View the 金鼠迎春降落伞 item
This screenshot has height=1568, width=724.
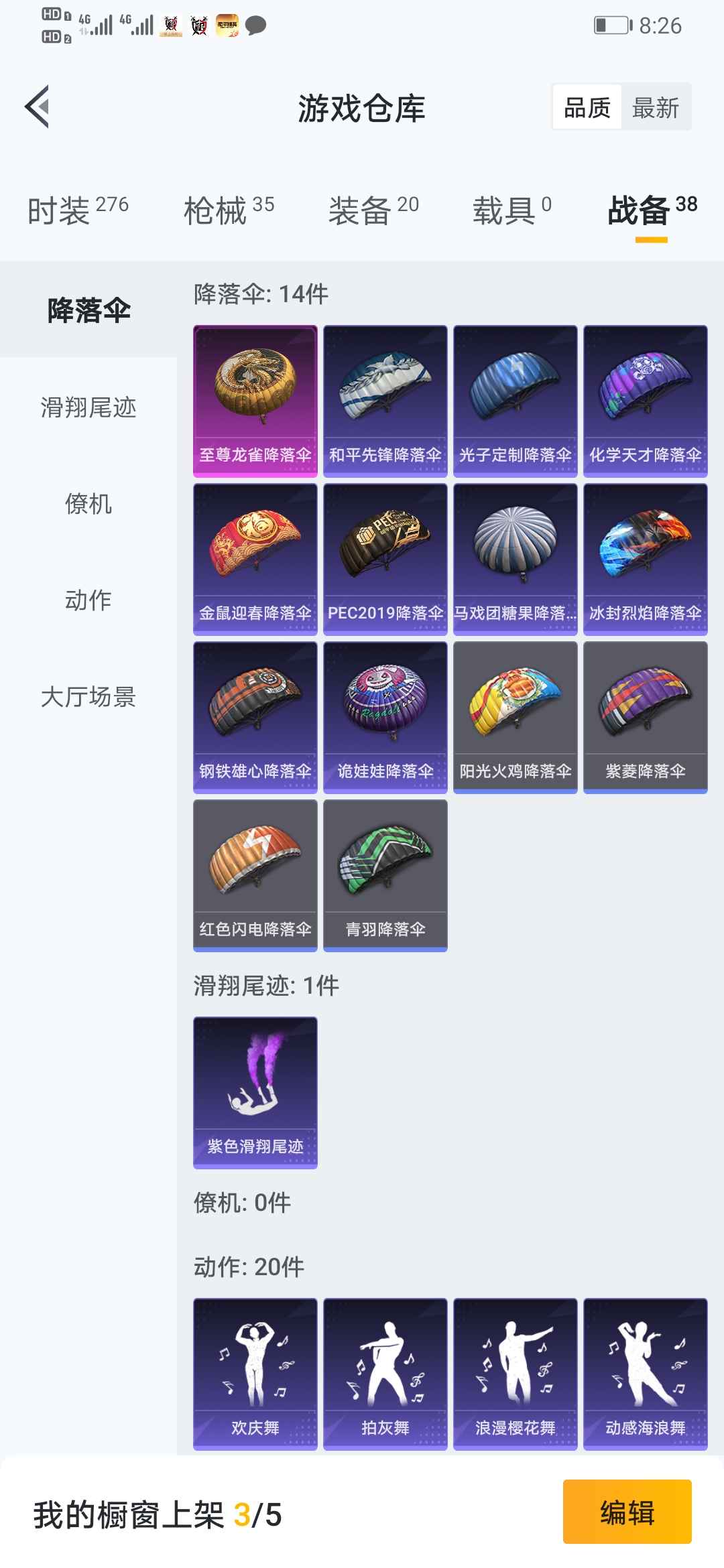tap(255, 559)
